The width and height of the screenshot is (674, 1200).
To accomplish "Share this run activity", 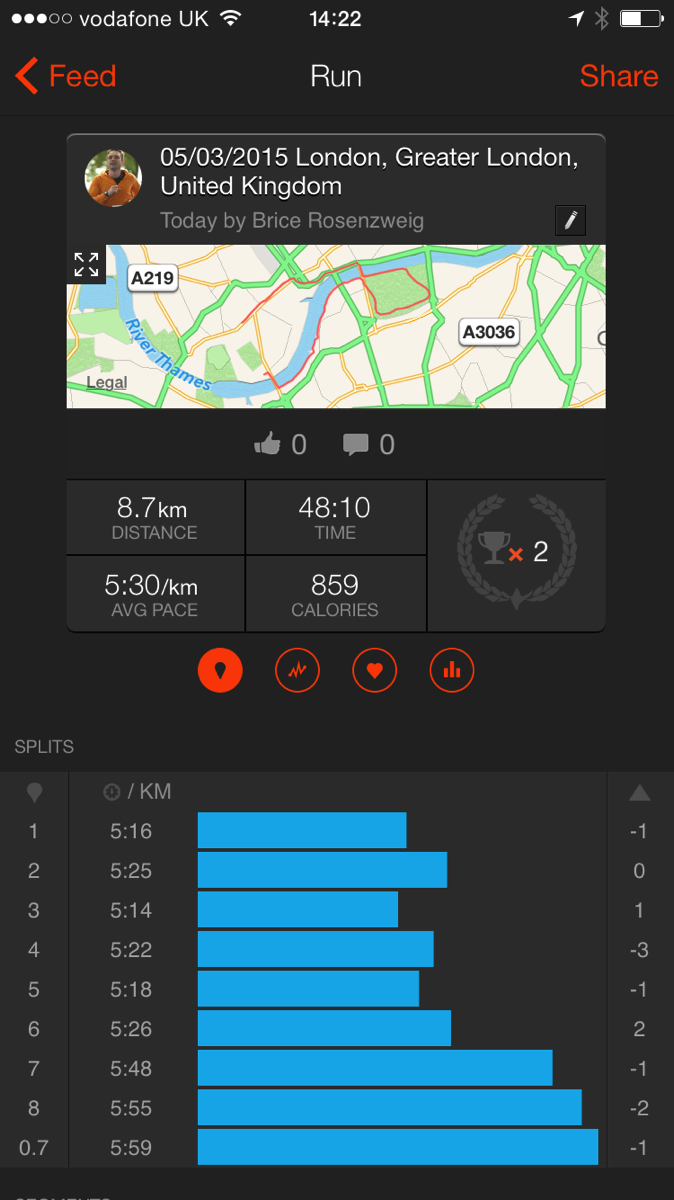I will pos(618,76).
